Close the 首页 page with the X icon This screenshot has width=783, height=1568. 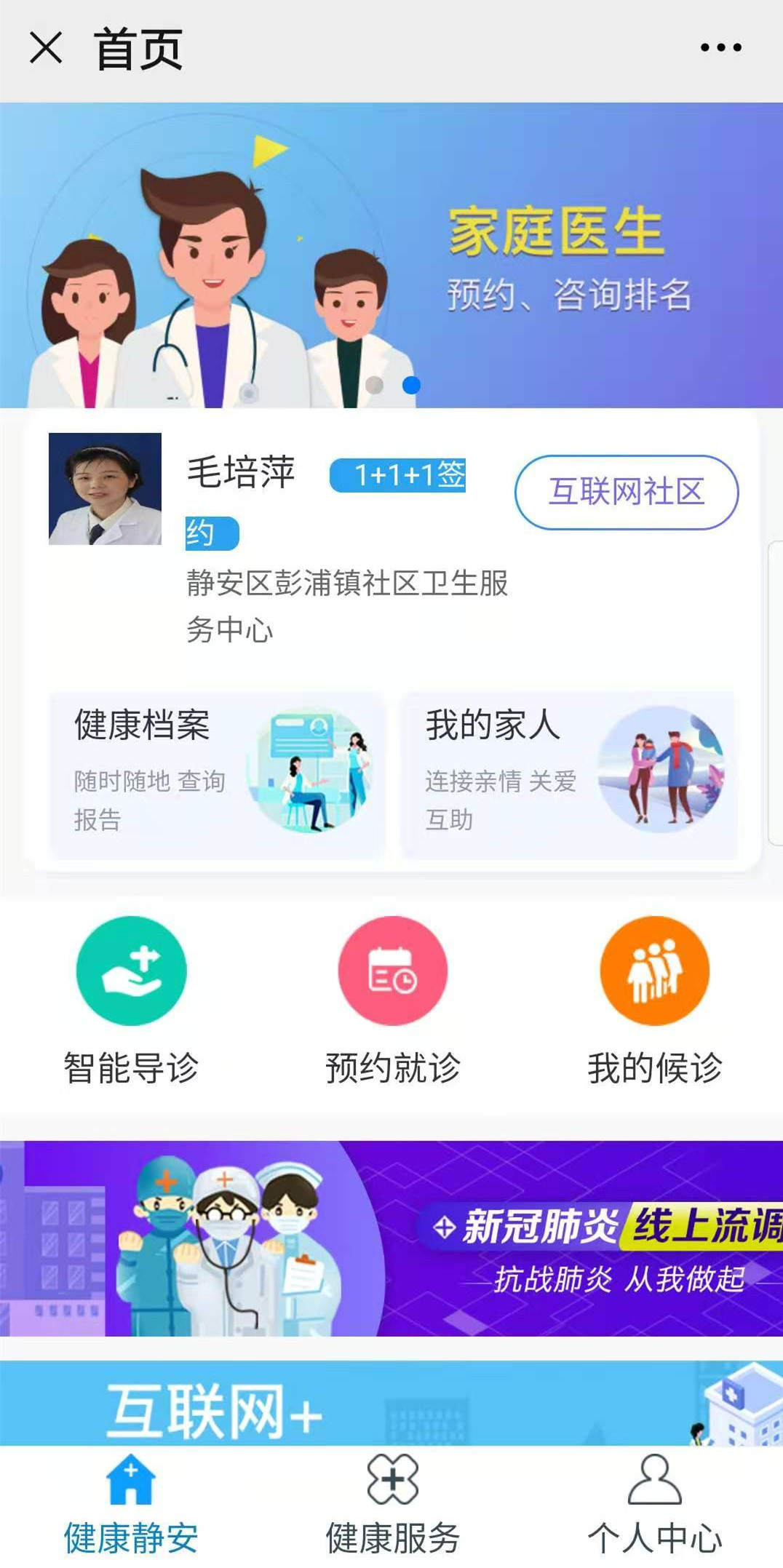pos(46,48)
